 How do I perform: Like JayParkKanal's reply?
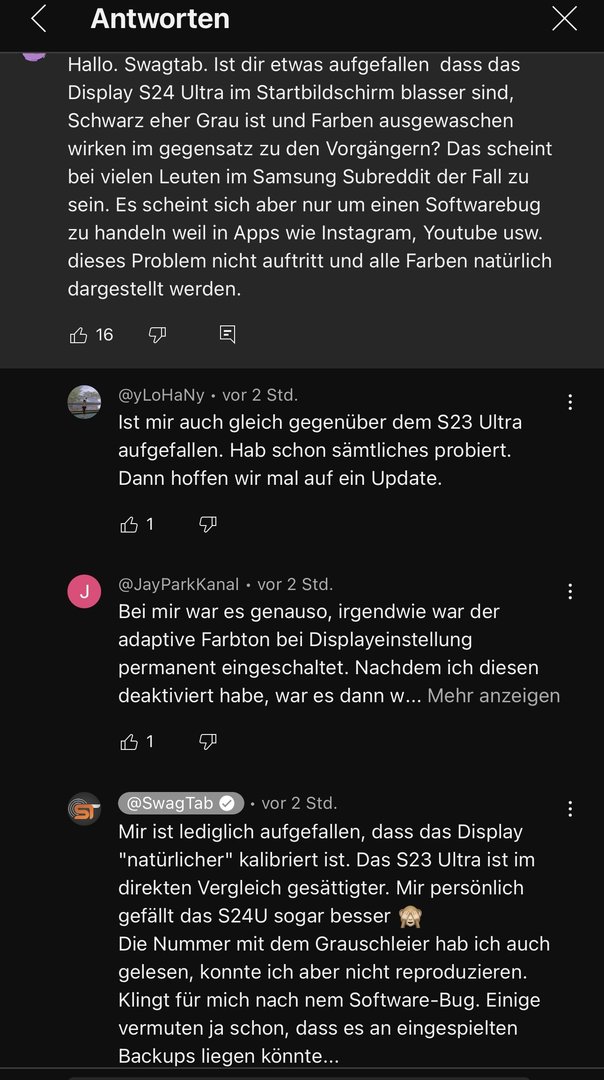click(129, 742)
